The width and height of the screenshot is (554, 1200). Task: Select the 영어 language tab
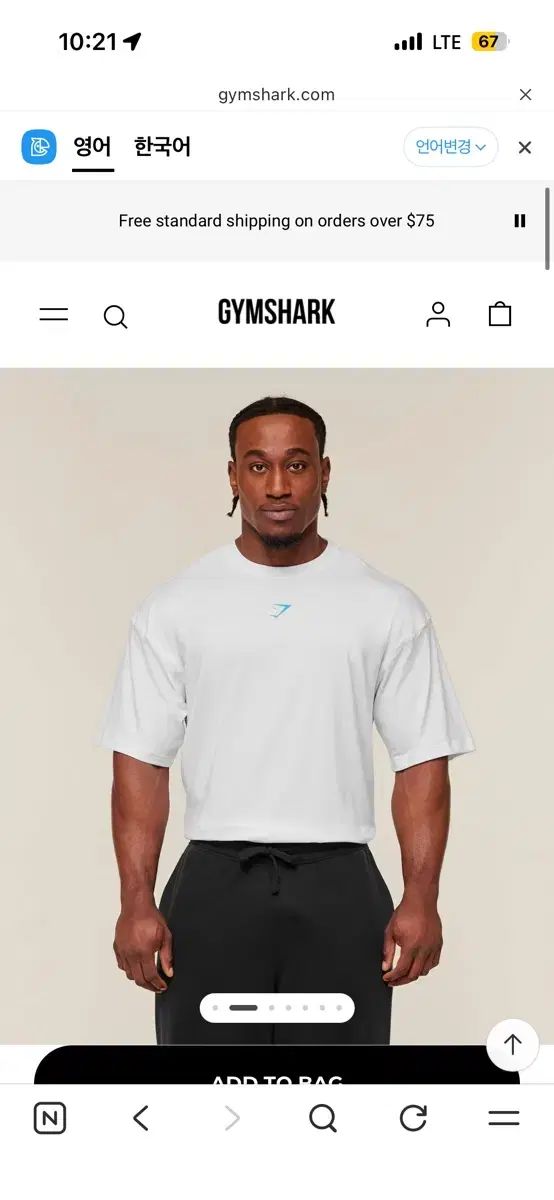pos(92,147)
